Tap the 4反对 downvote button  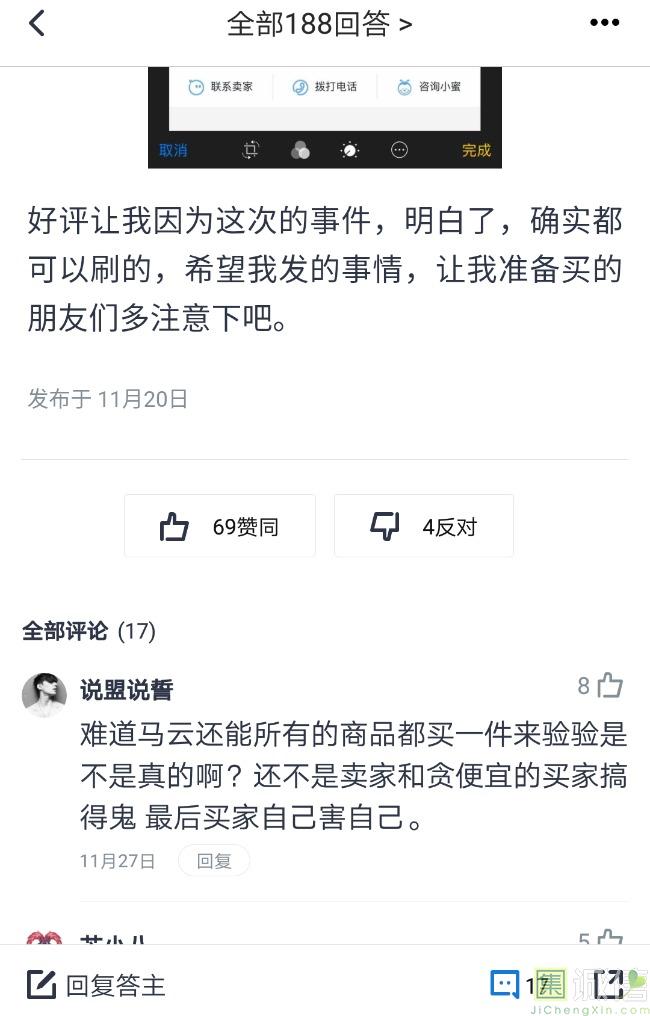(x=423, y=526)
